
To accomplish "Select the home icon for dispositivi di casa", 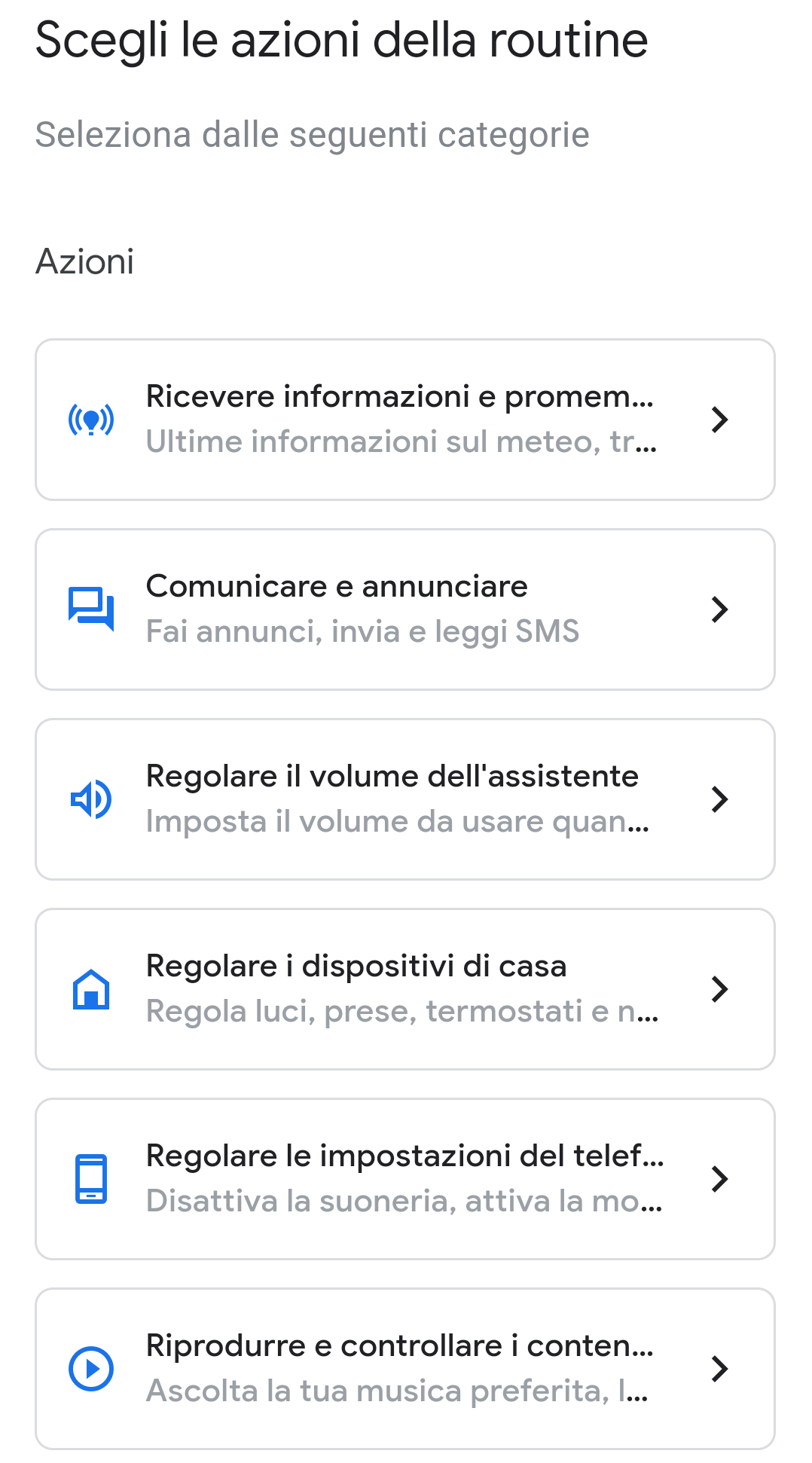I will point(90,989).
